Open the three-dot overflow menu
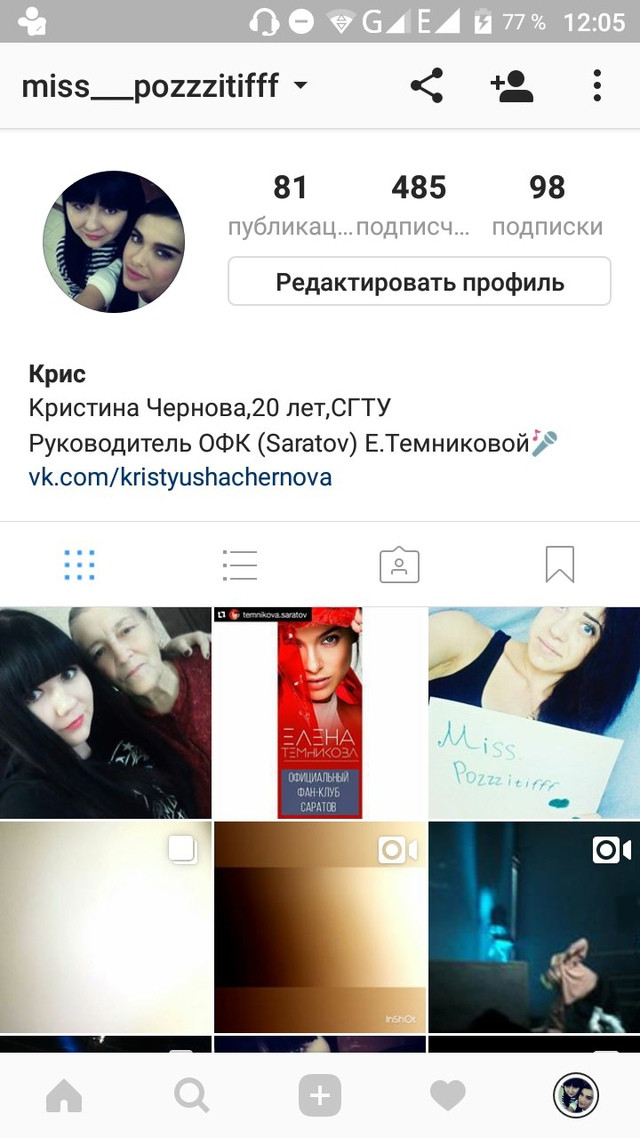 click(x=596, y=86)
